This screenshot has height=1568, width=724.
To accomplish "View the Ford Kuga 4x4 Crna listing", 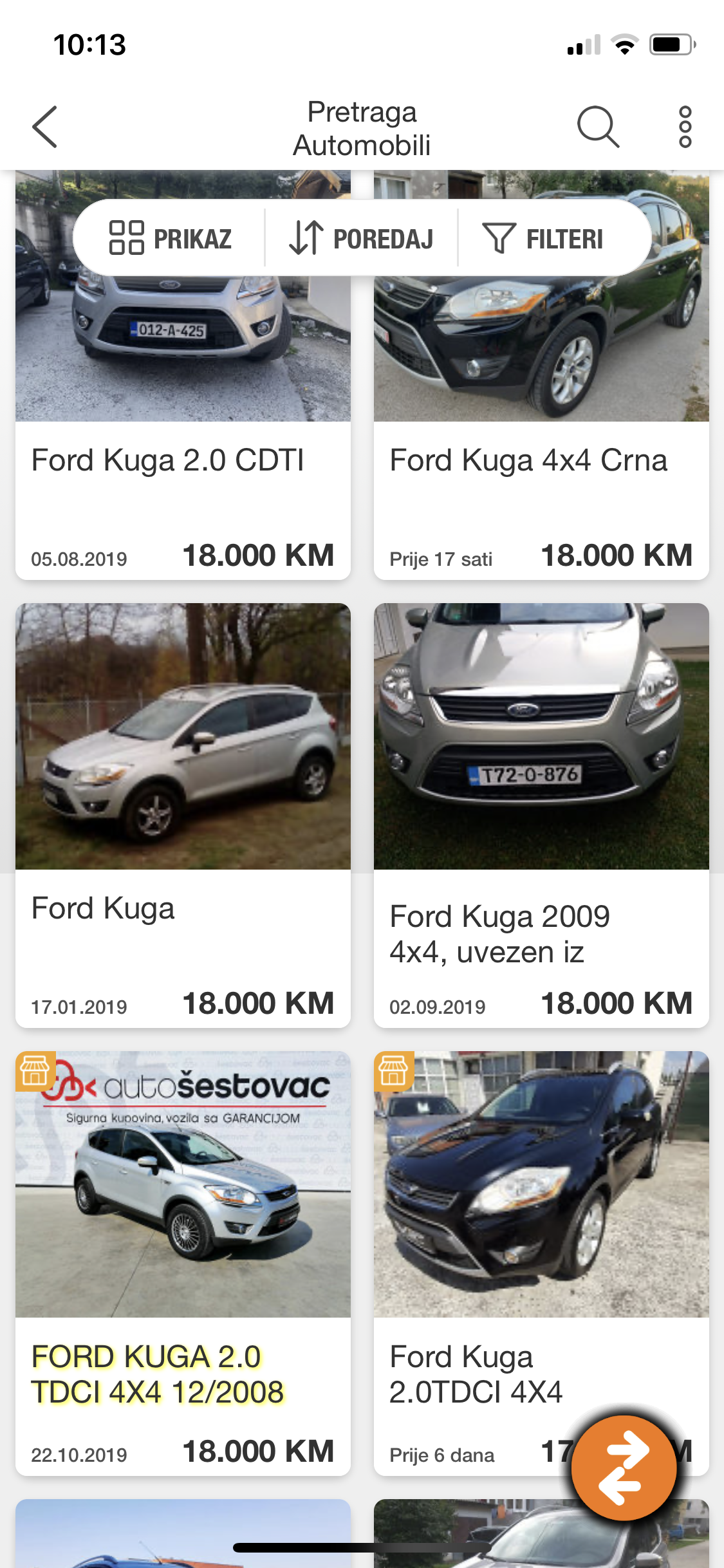I will tap(541, 461).
